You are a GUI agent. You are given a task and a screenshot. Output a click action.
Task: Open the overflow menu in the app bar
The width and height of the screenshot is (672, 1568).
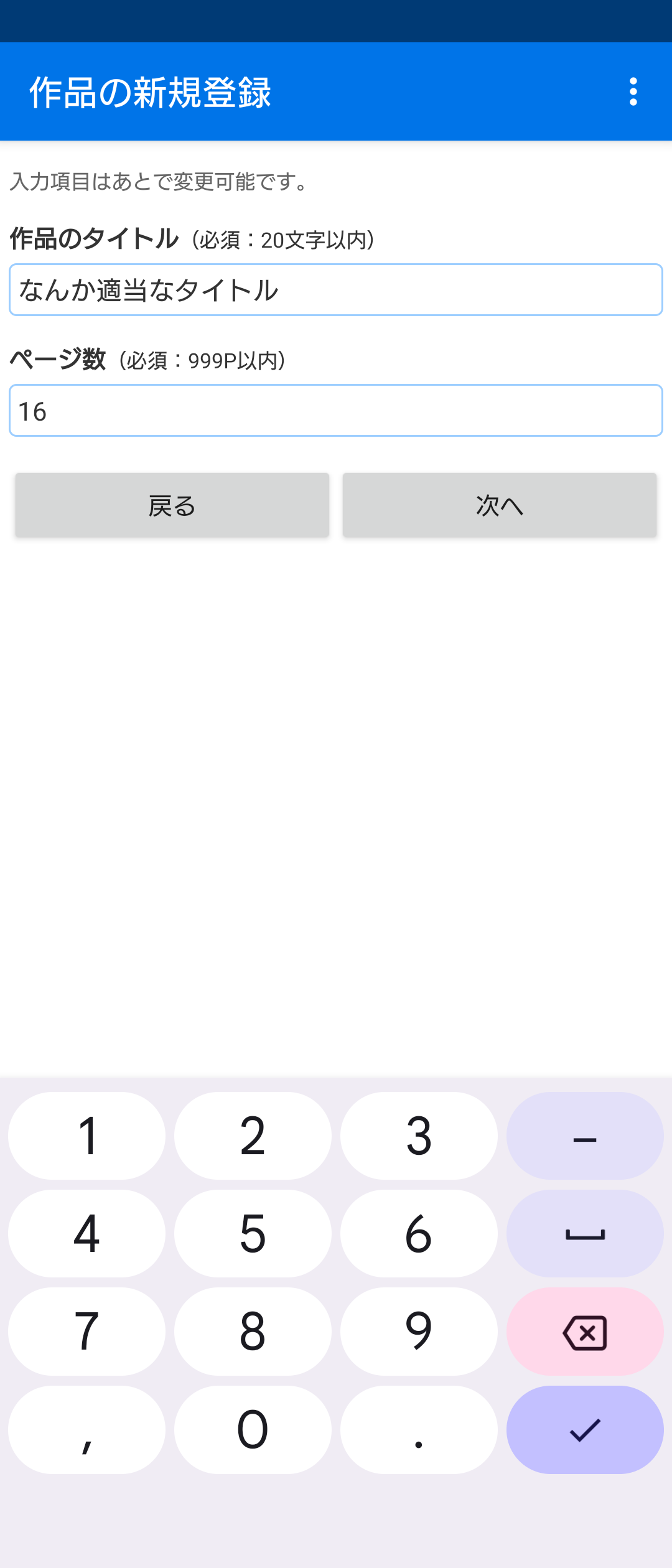633,92
